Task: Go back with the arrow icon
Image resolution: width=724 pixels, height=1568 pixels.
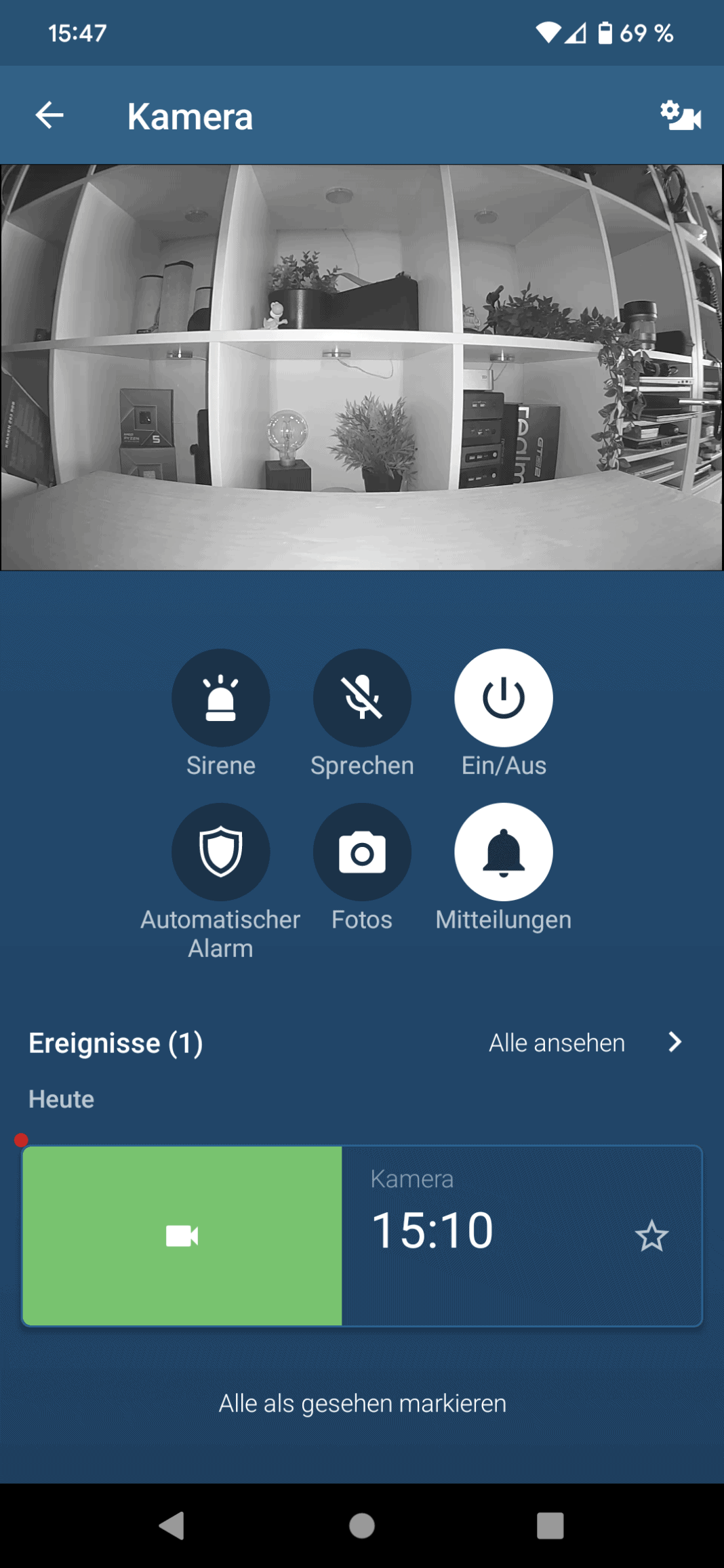Action: 49,115
